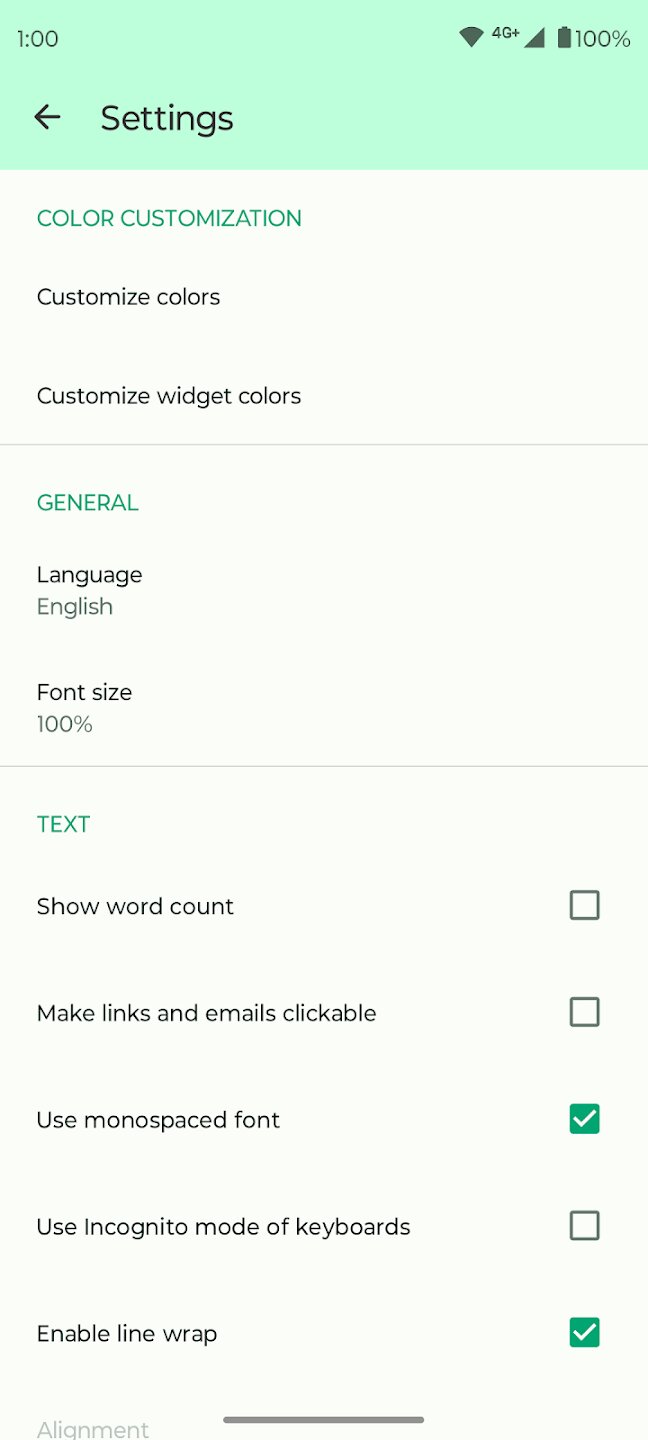This screenshot has width=648, height=1440.
Task: Disable Use monospaced font
Action: [584, 1120]
